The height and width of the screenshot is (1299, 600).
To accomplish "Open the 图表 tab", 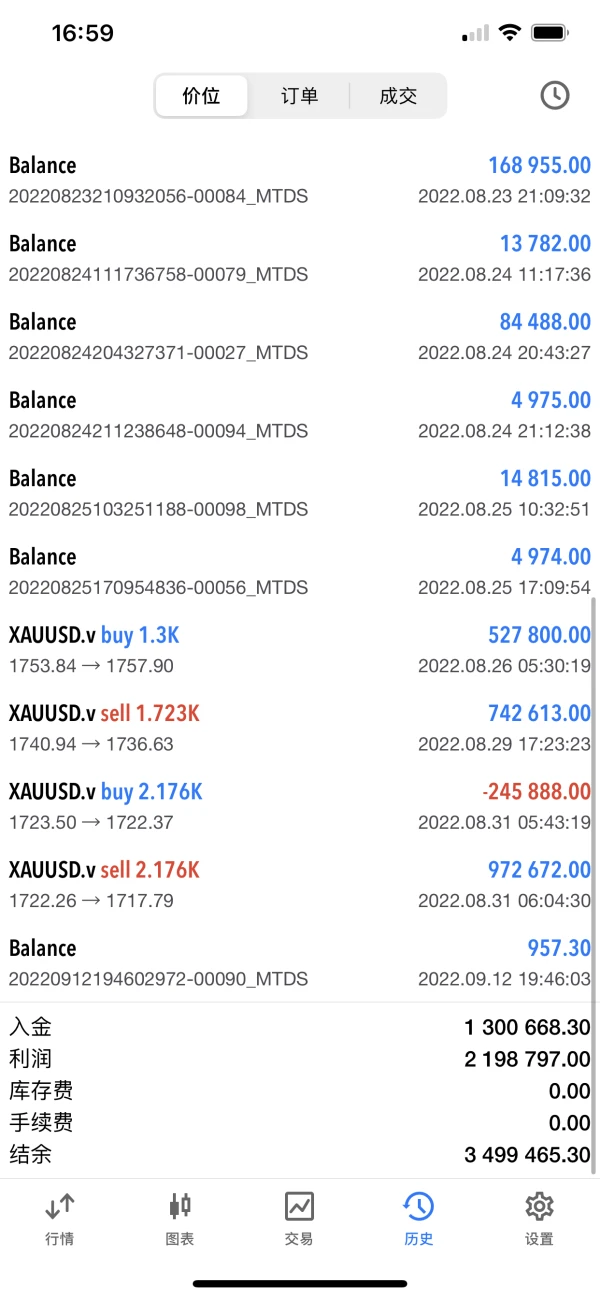I will click(180, 1218).
